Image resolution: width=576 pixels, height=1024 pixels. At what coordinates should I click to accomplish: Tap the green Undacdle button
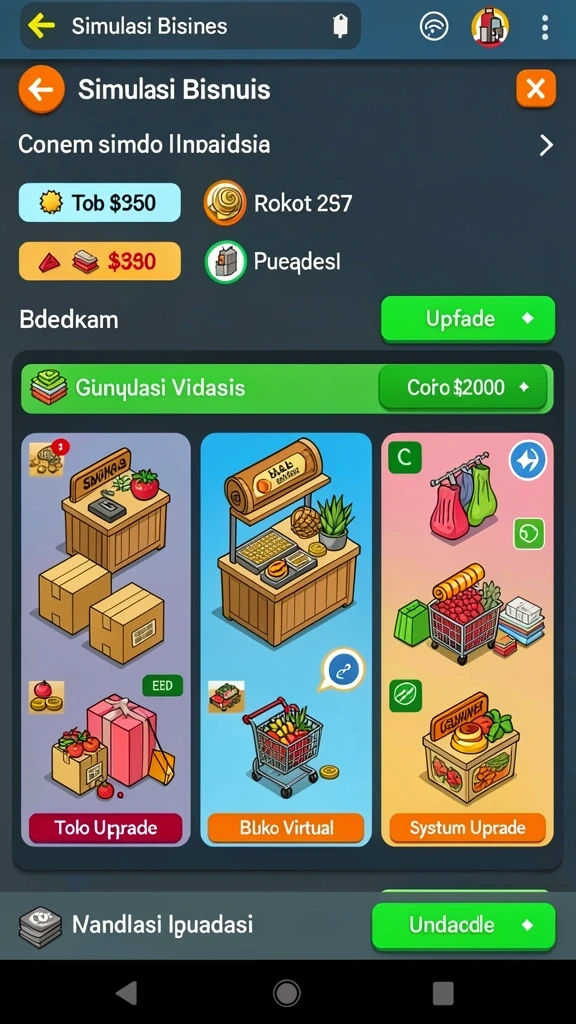464,925
